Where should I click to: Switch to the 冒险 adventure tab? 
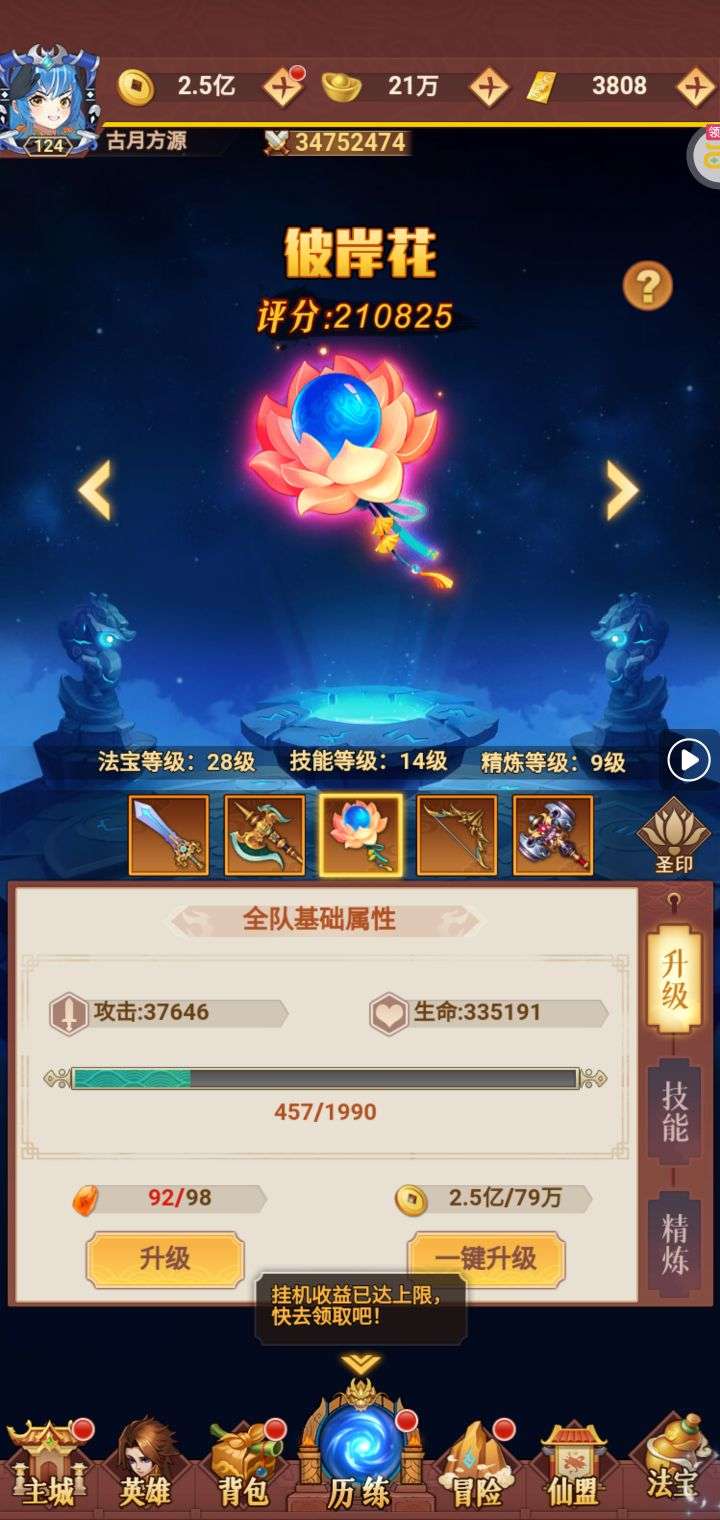pos(477,1465)
